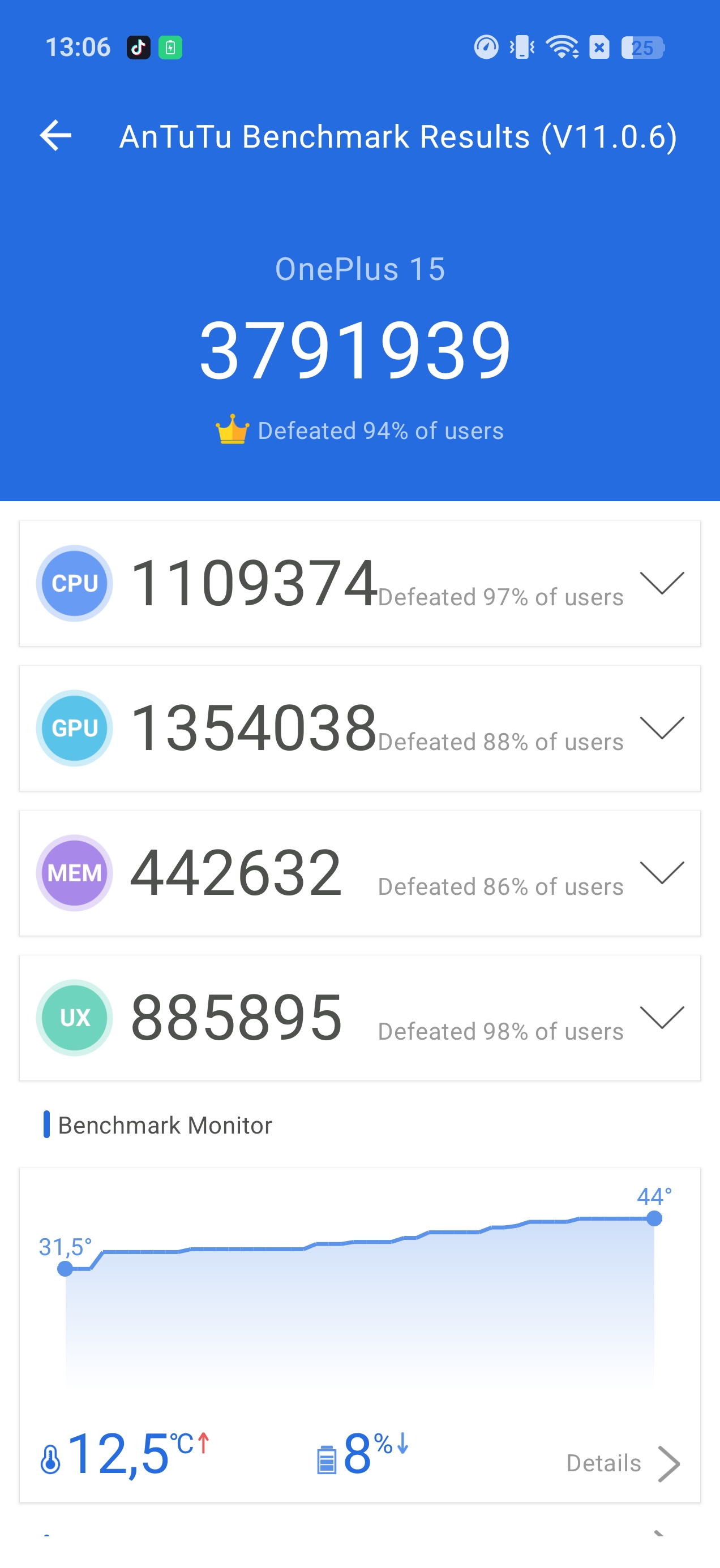Expand the GPU score breakdown
Viewport: 720px width, 1568px height.
pyautogui.click(x=662, y=728)
